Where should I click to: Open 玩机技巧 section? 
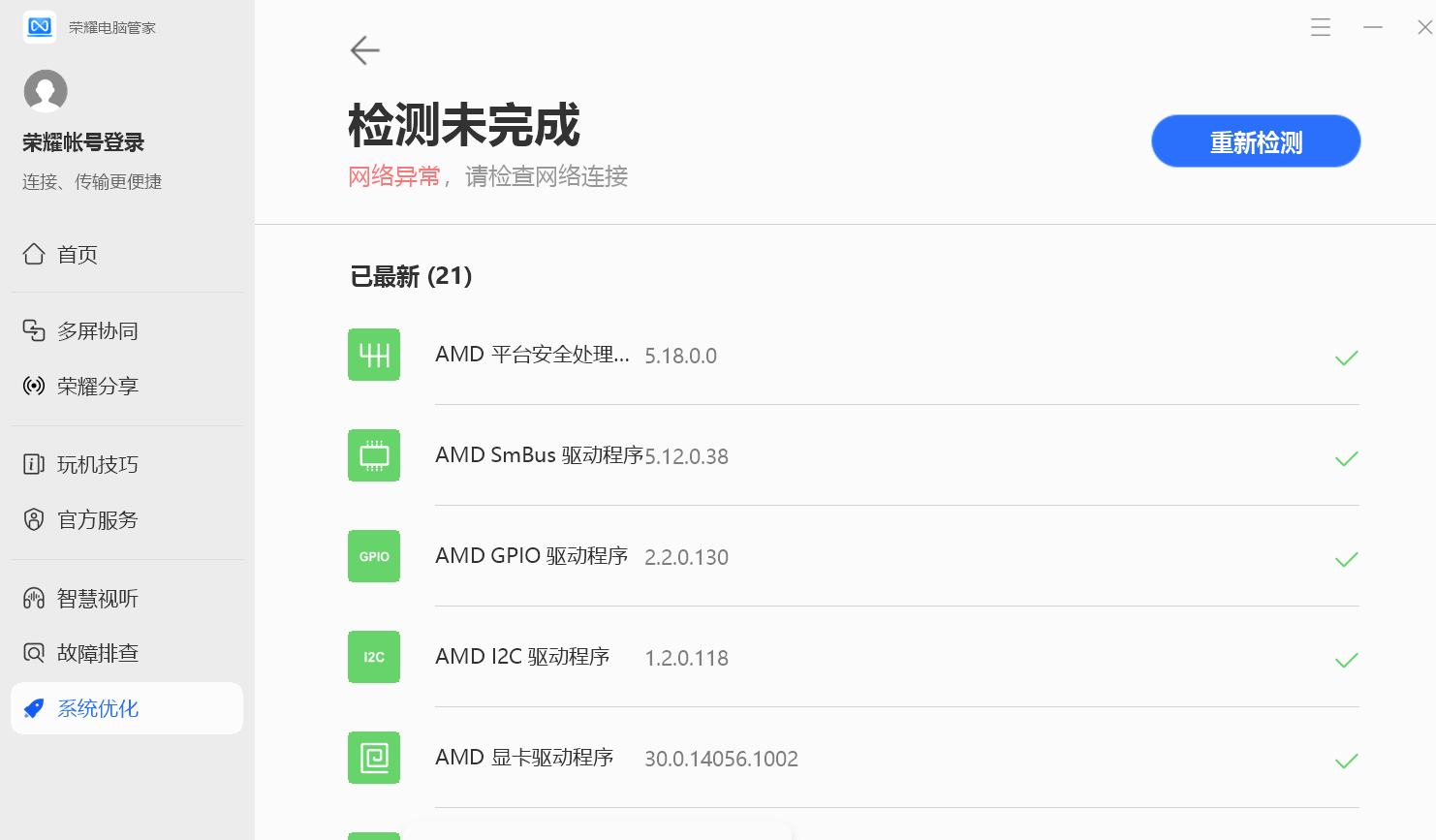(x=97, y=465)
